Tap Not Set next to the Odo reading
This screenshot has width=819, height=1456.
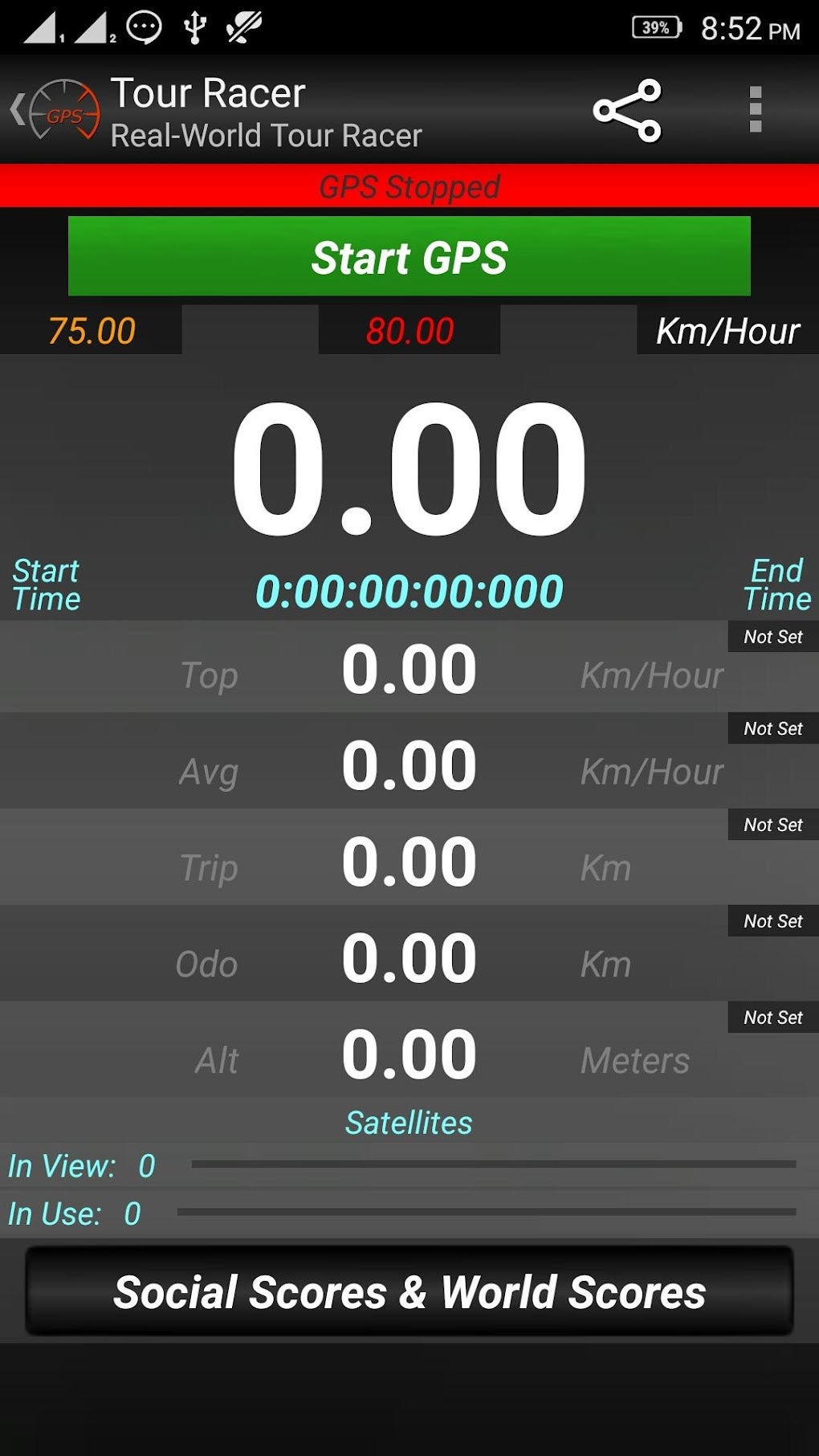coord(772,921)
